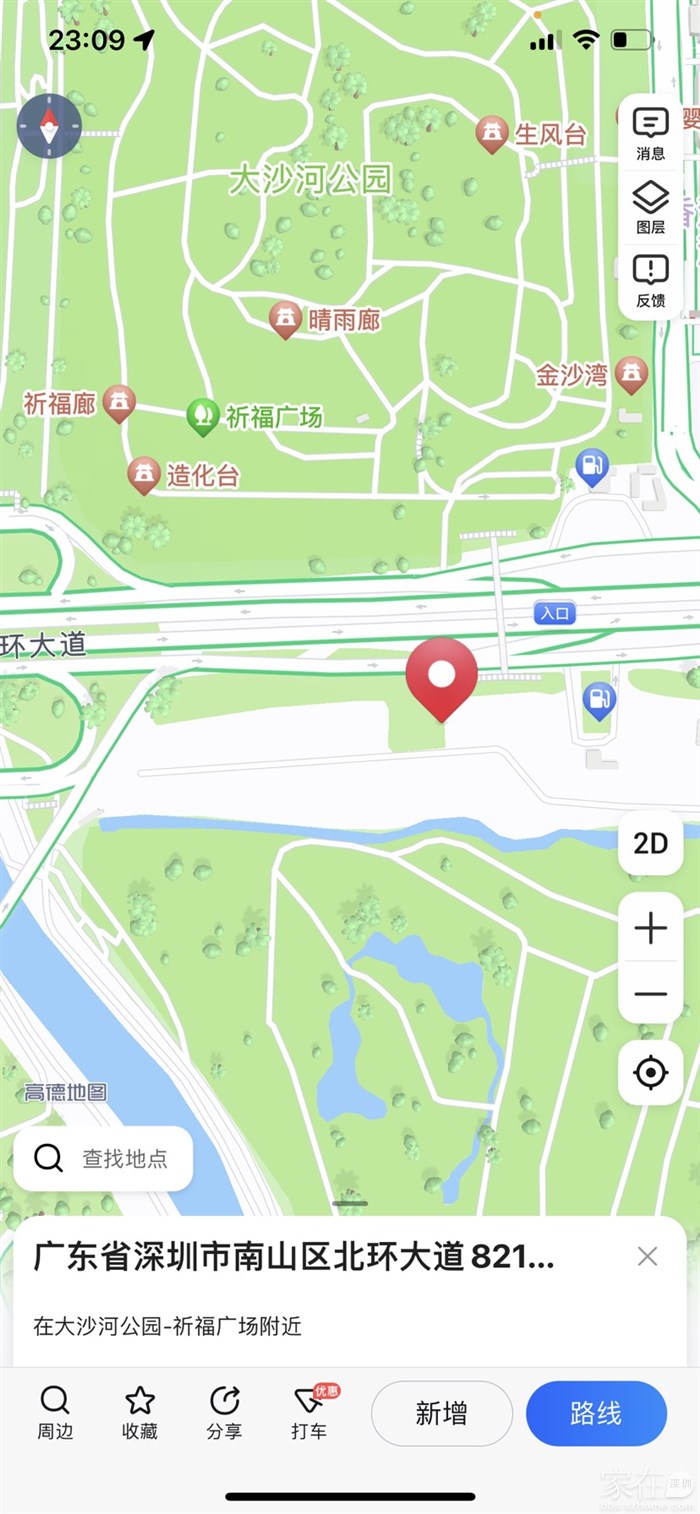Open the 消息 messages button
The width and height of the screenshot is (700, 1514).
(x=651, y=134)
